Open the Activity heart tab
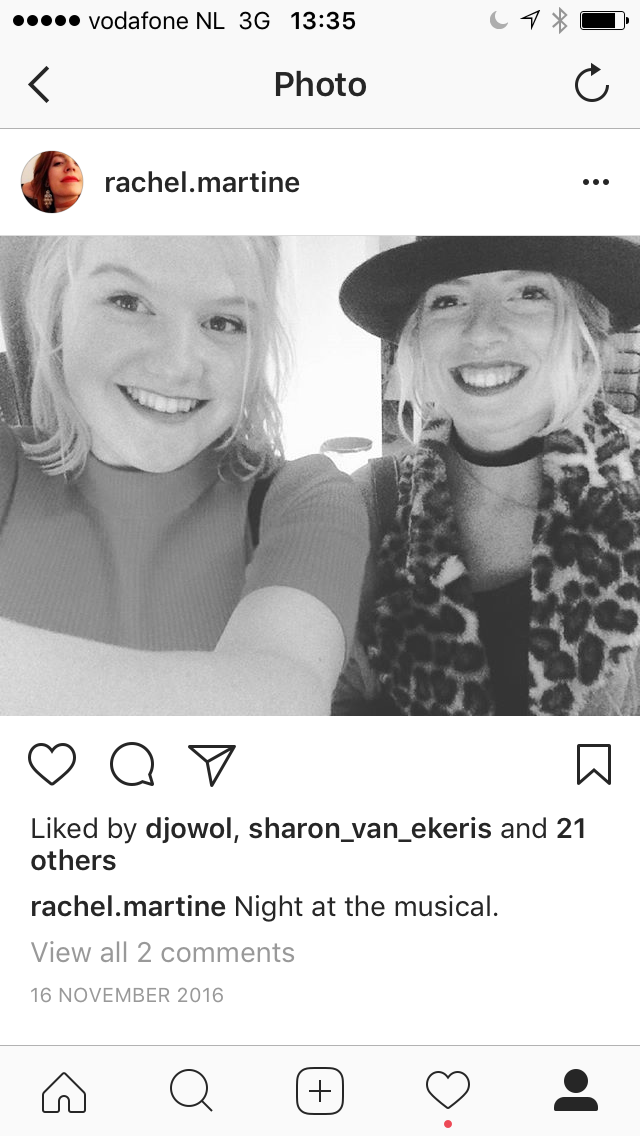This screenshot has height=1136, width=640. coord(447,1090)
